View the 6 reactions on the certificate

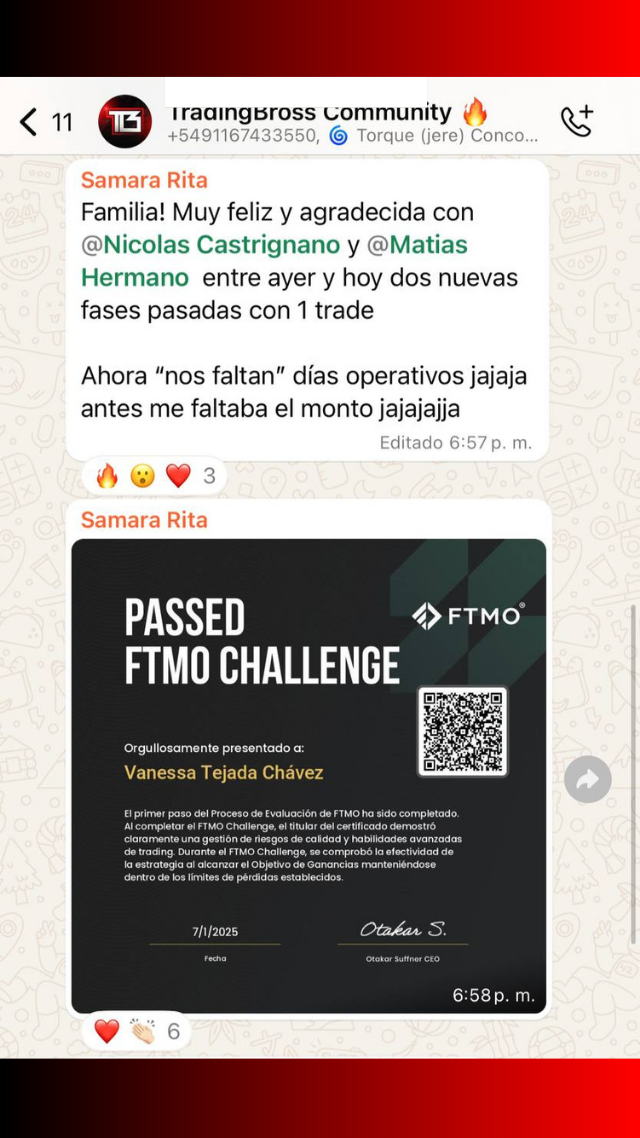137,1031
